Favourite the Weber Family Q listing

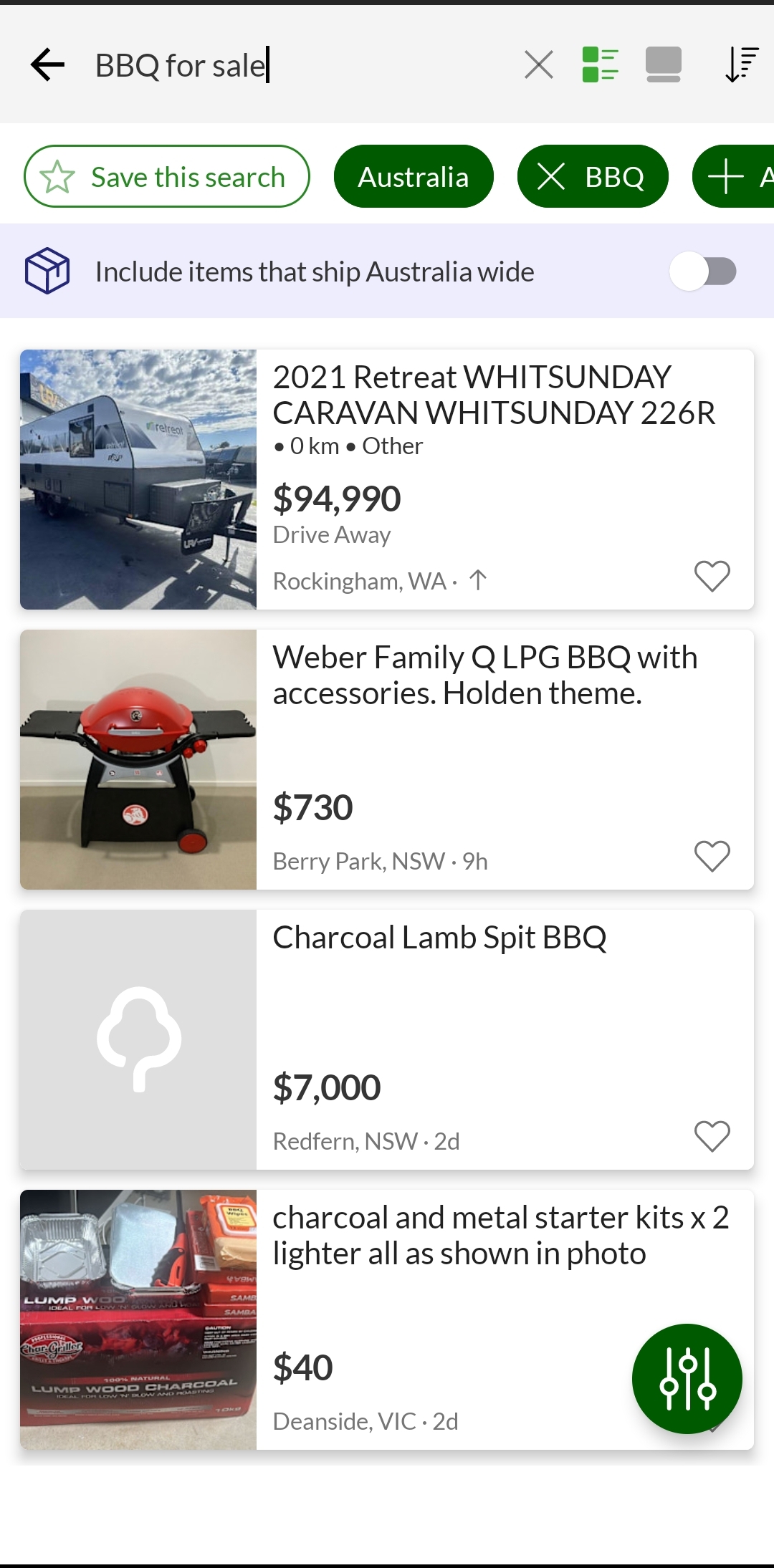tap(712, 856)
